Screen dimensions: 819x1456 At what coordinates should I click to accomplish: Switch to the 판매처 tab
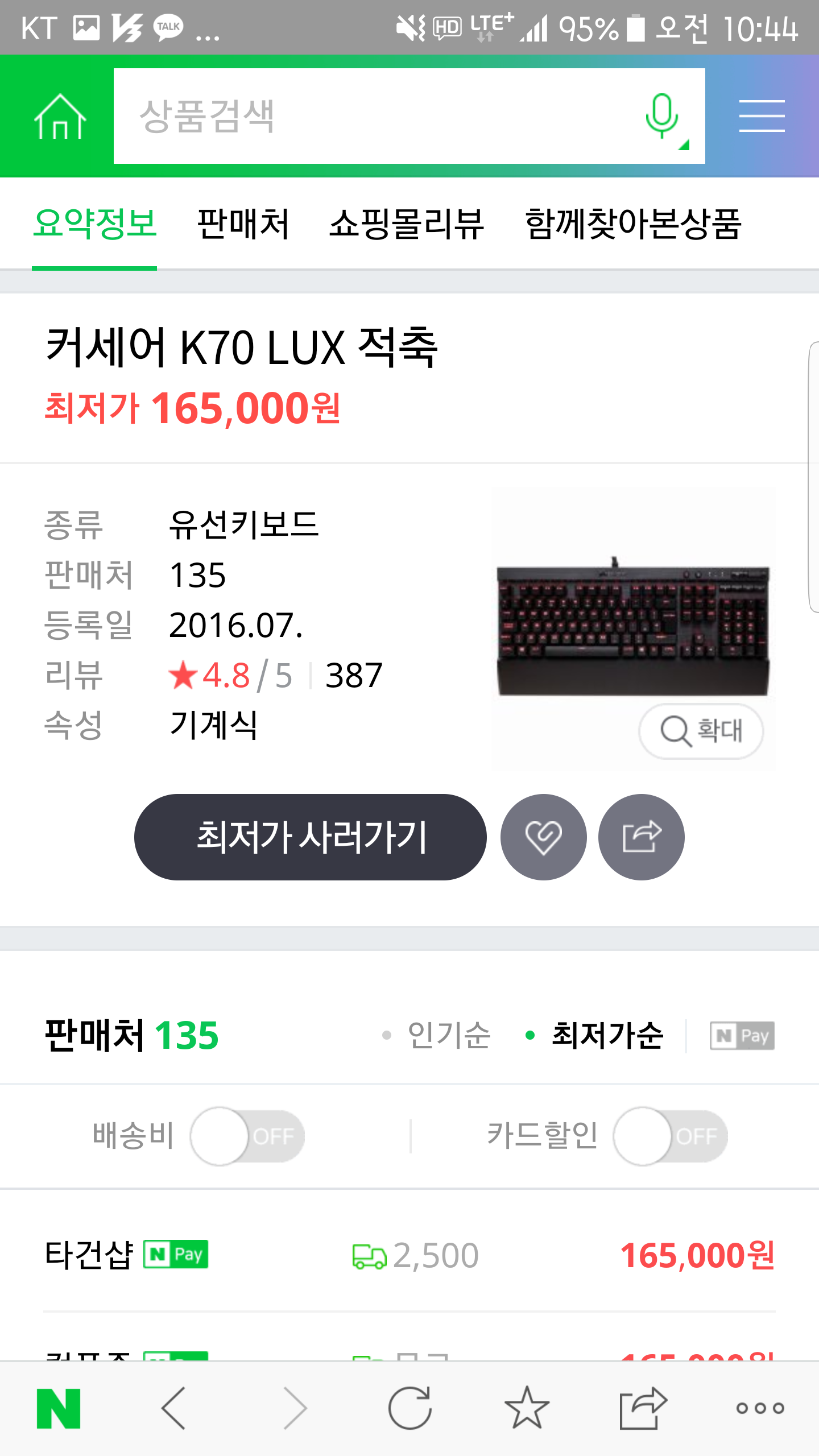point(243,224)
